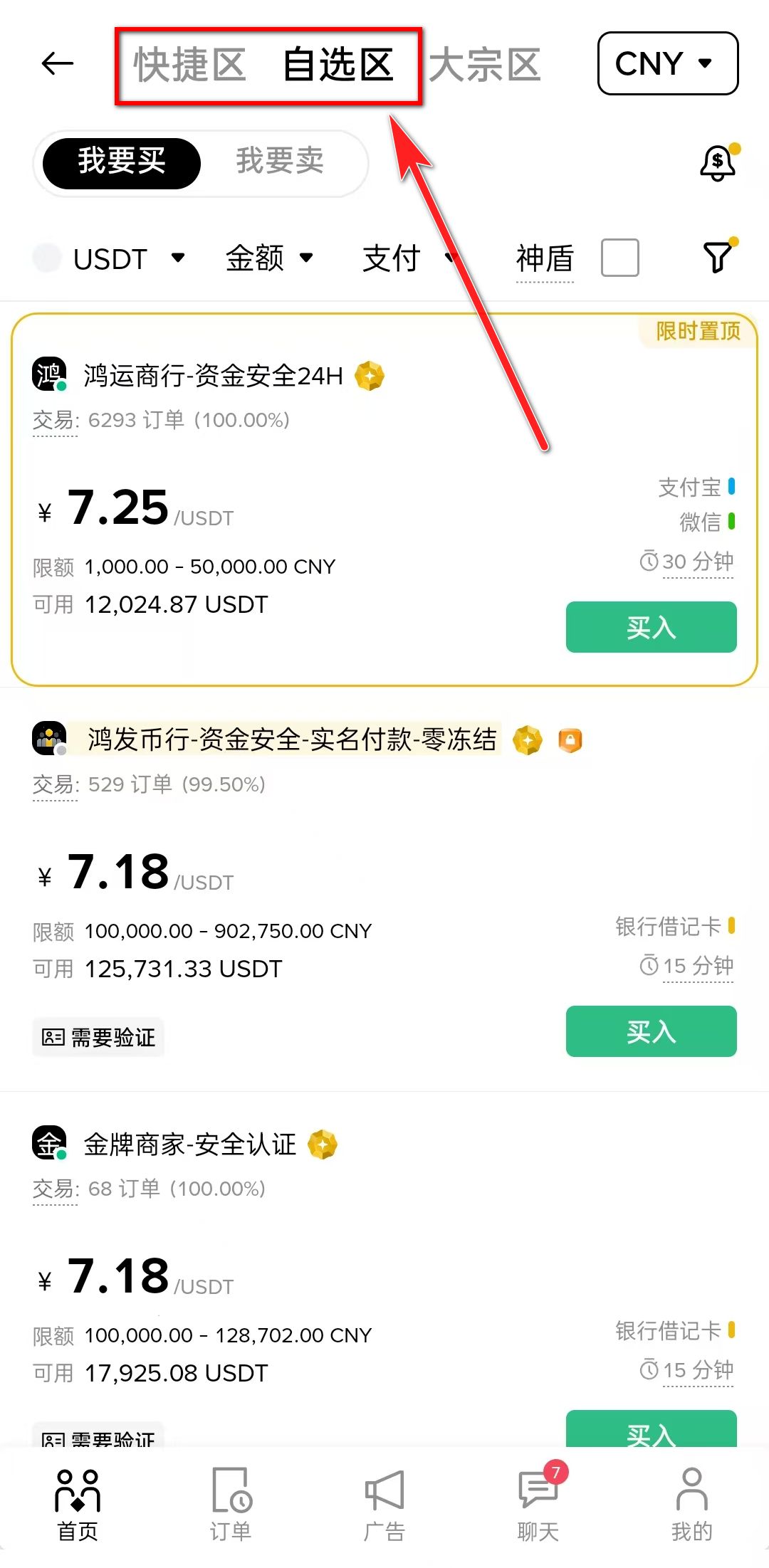Switch to the 快捷区 tab
The height and width of the screenshot is (1568, 769).
[x=189, y=65]
